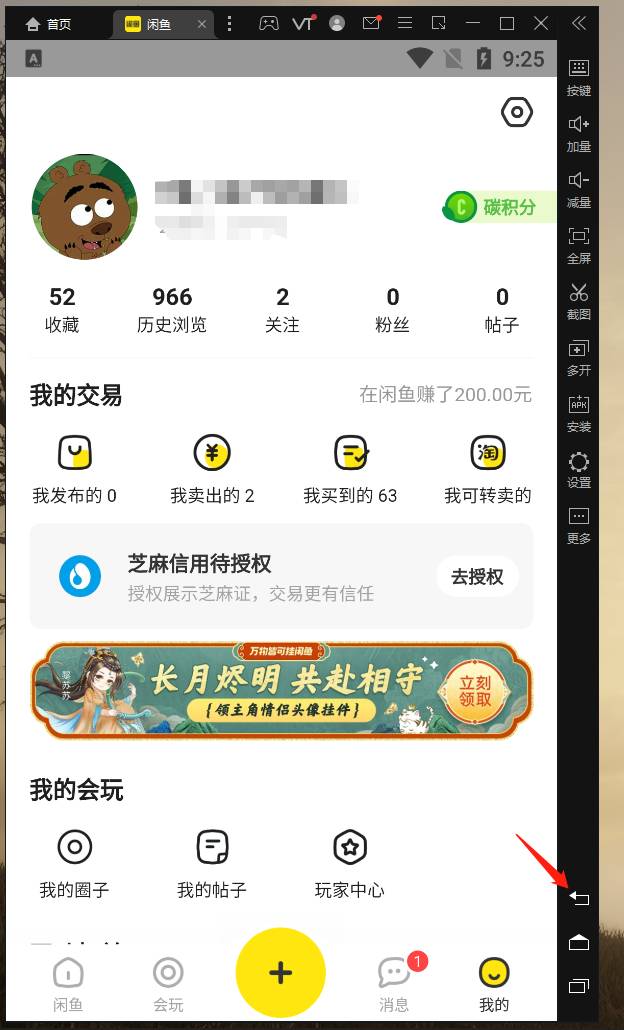Open settings via the hexagon icon
The height and width of the screenshot is (1030, 624).
[516, 113]
